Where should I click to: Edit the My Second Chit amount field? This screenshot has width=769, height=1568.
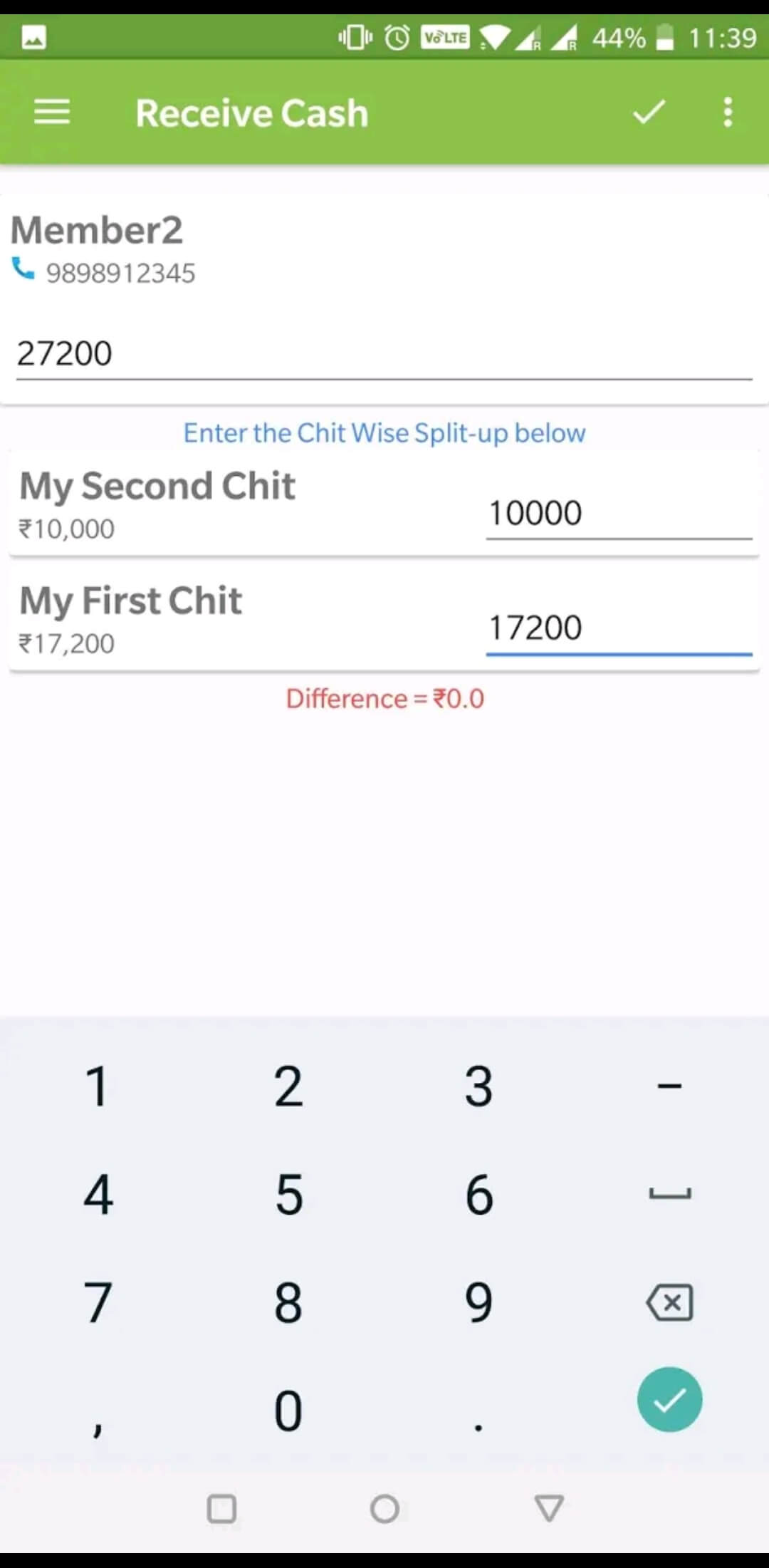pos(619,514)
